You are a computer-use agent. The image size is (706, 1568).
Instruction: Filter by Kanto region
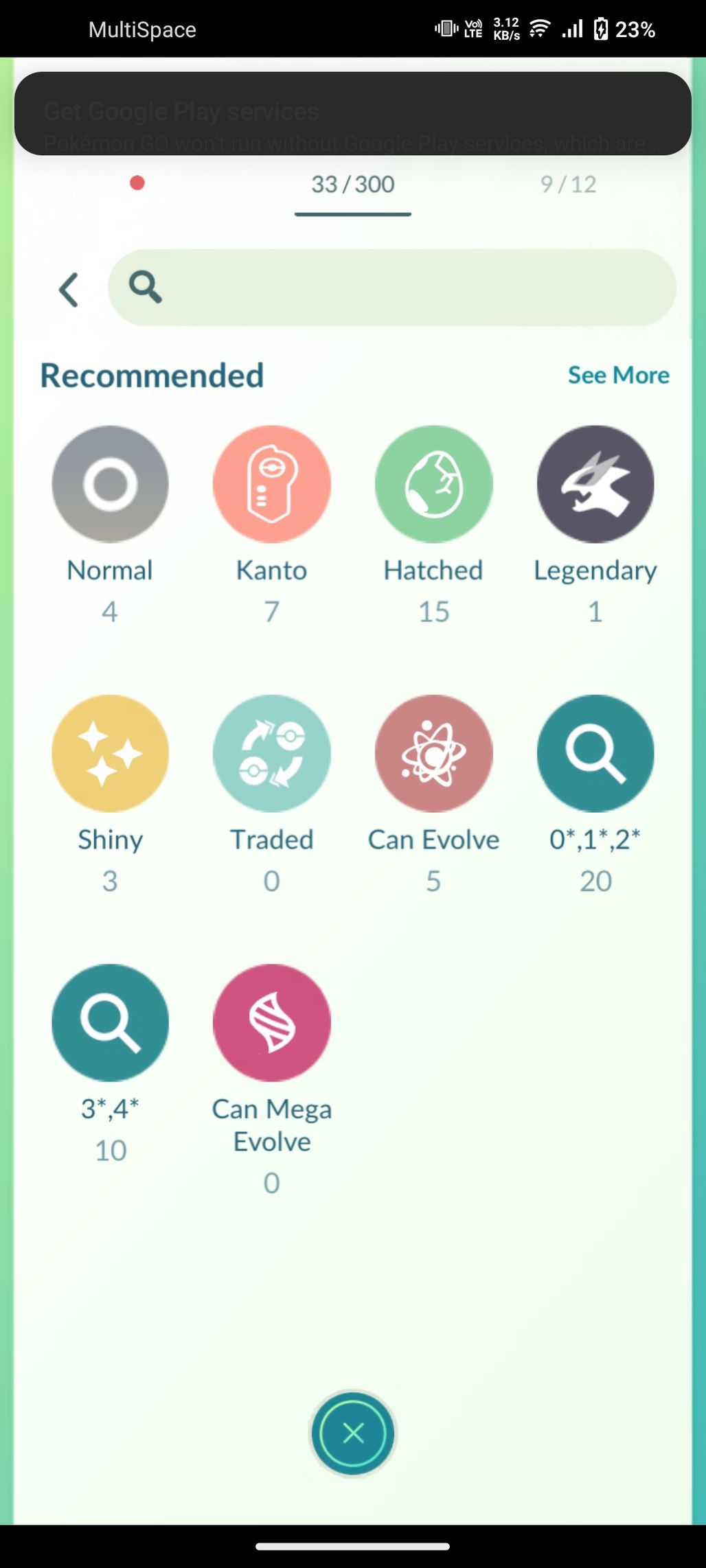click(271, 484)
